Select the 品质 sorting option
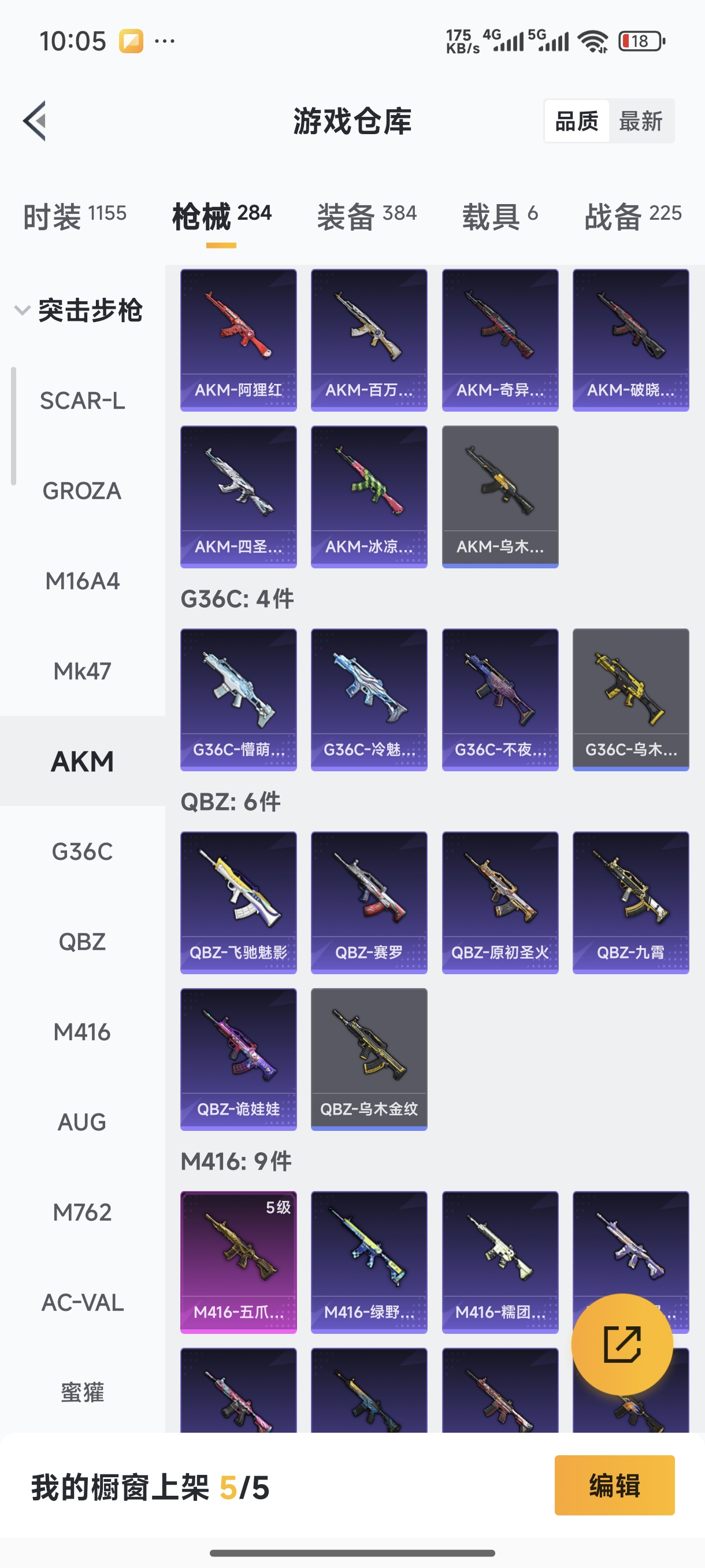This screenshot has height=1568, width=705. pyautogui.click(x=577, y=121)
